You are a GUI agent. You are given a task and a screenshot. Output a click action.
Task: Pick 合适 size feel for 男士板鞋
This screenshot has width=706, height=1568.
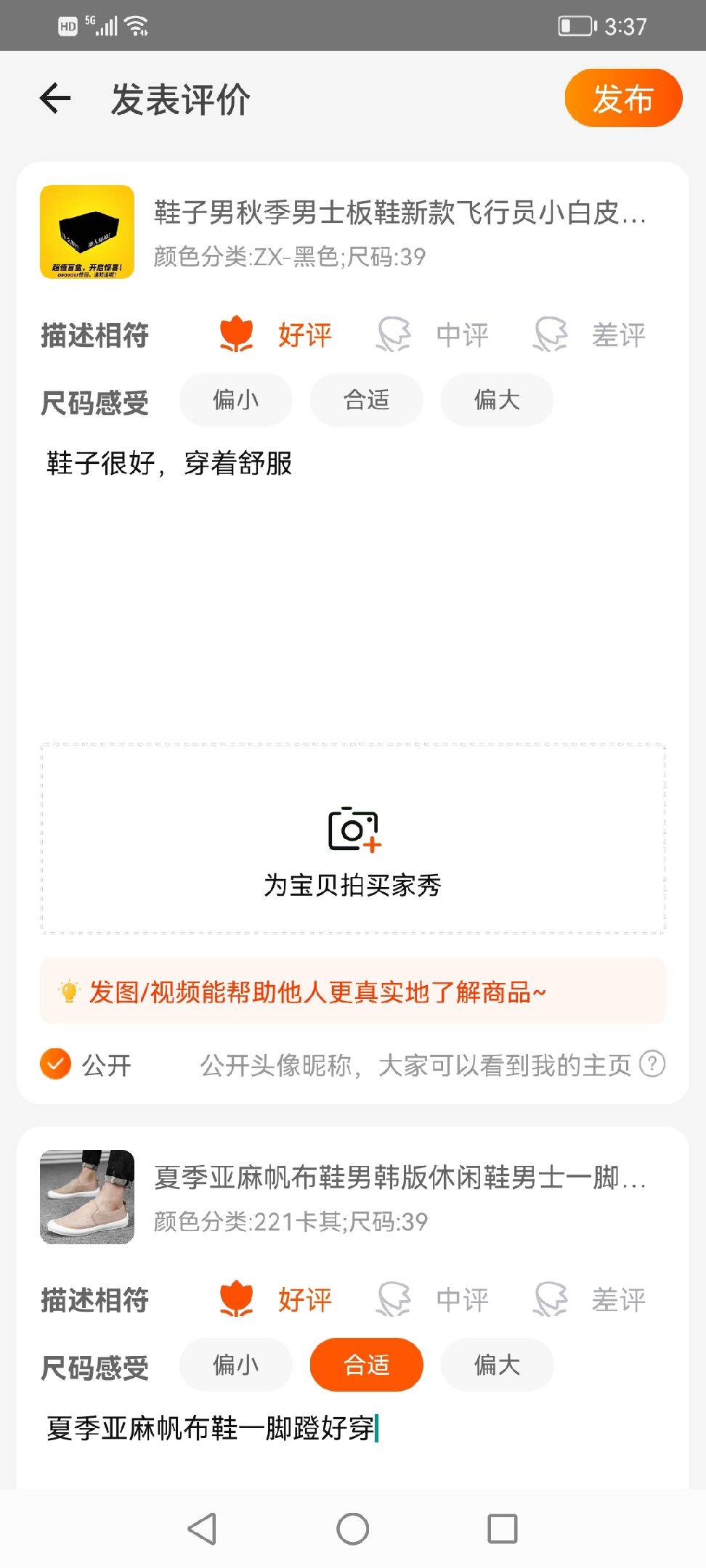point(366,400)
